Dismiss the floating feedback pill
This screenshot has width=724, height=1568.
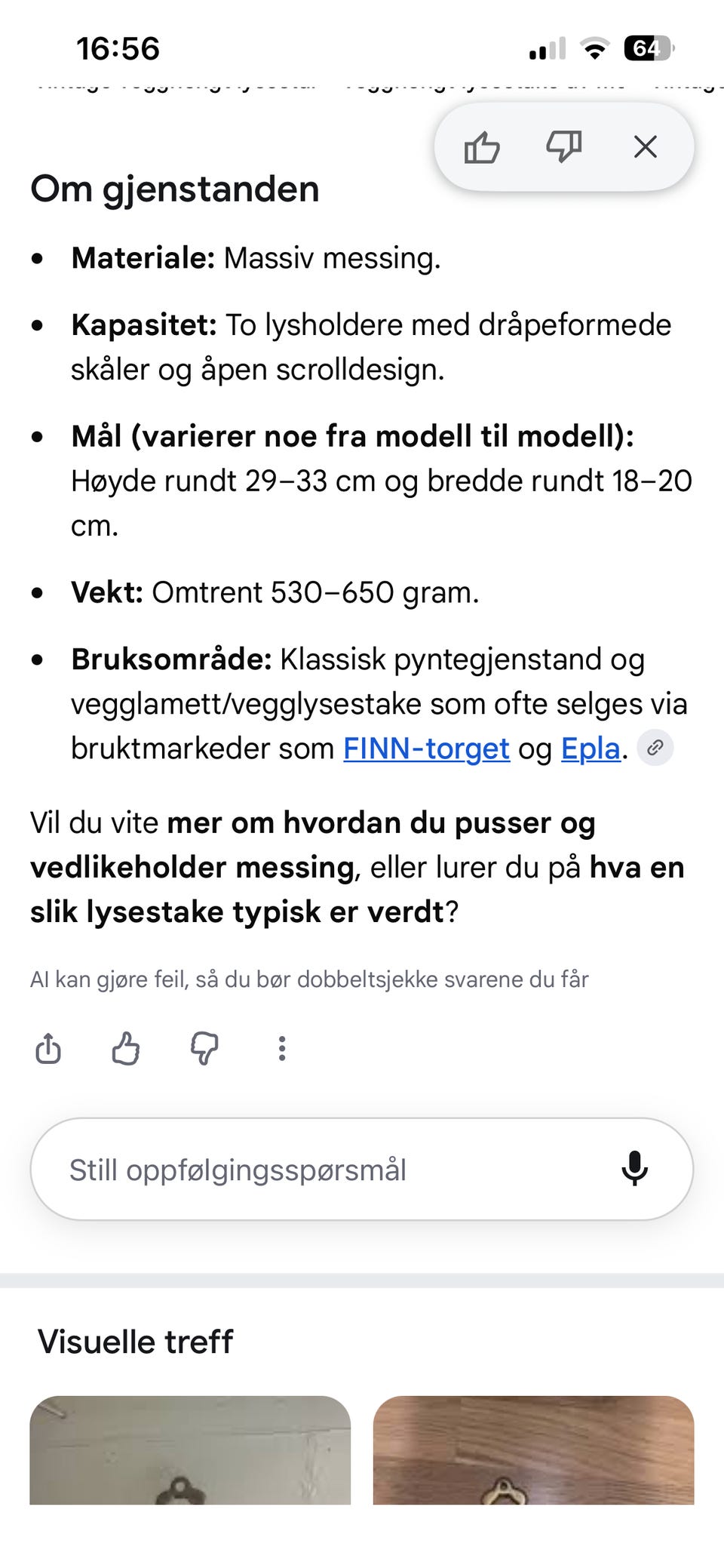646,146
